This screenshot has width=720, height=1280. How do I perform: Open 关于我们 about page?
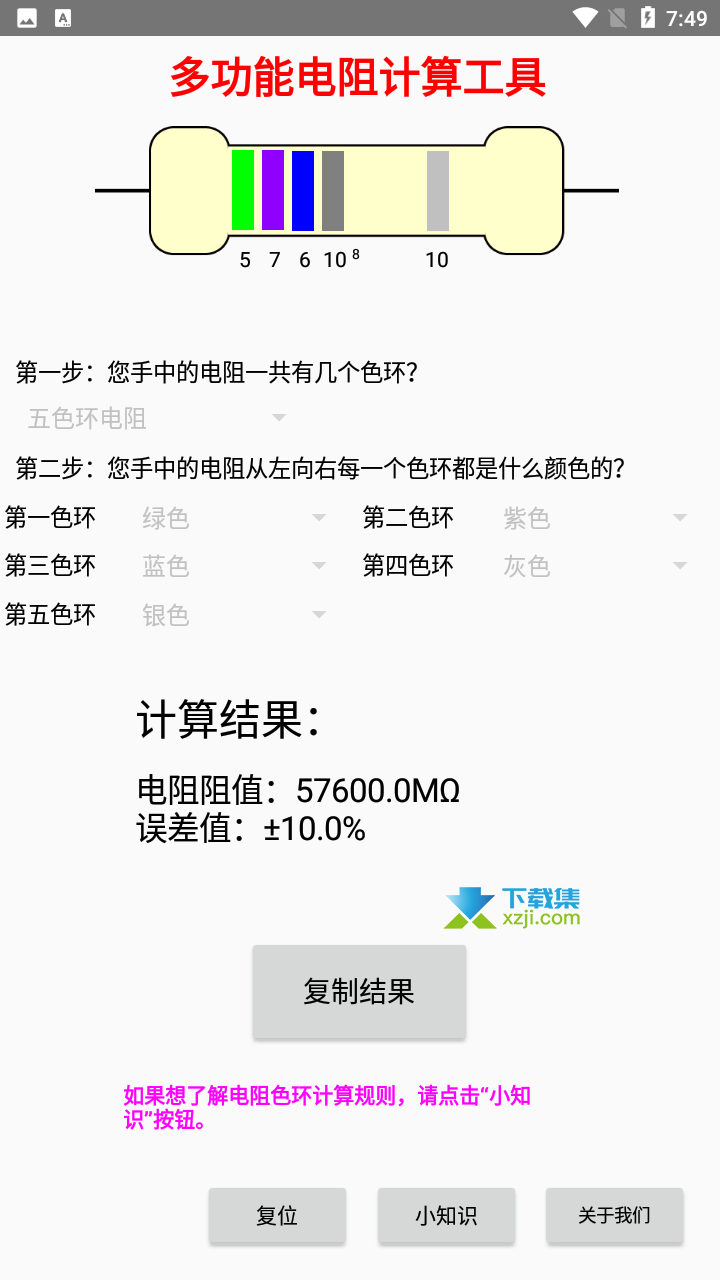(x=614, y=1216)
